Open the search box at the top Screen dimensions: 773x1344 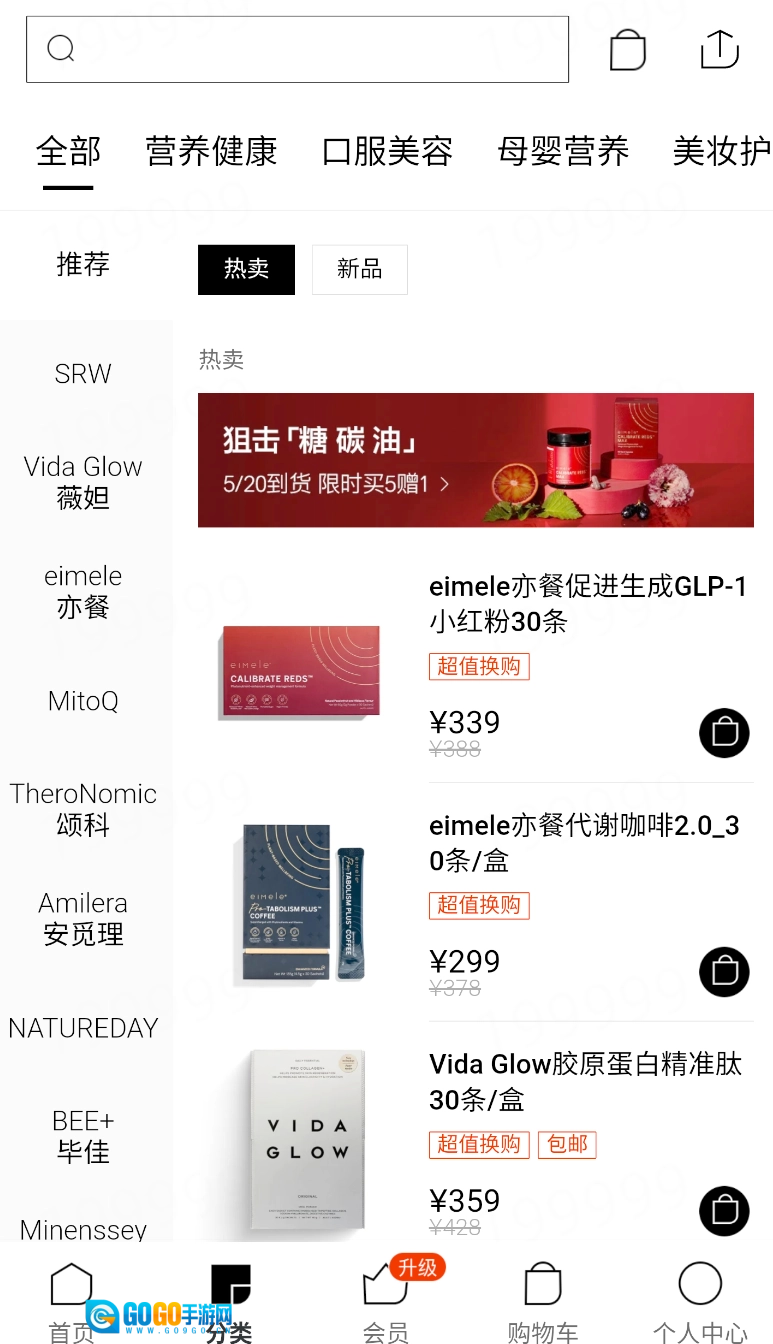(297, 49)
